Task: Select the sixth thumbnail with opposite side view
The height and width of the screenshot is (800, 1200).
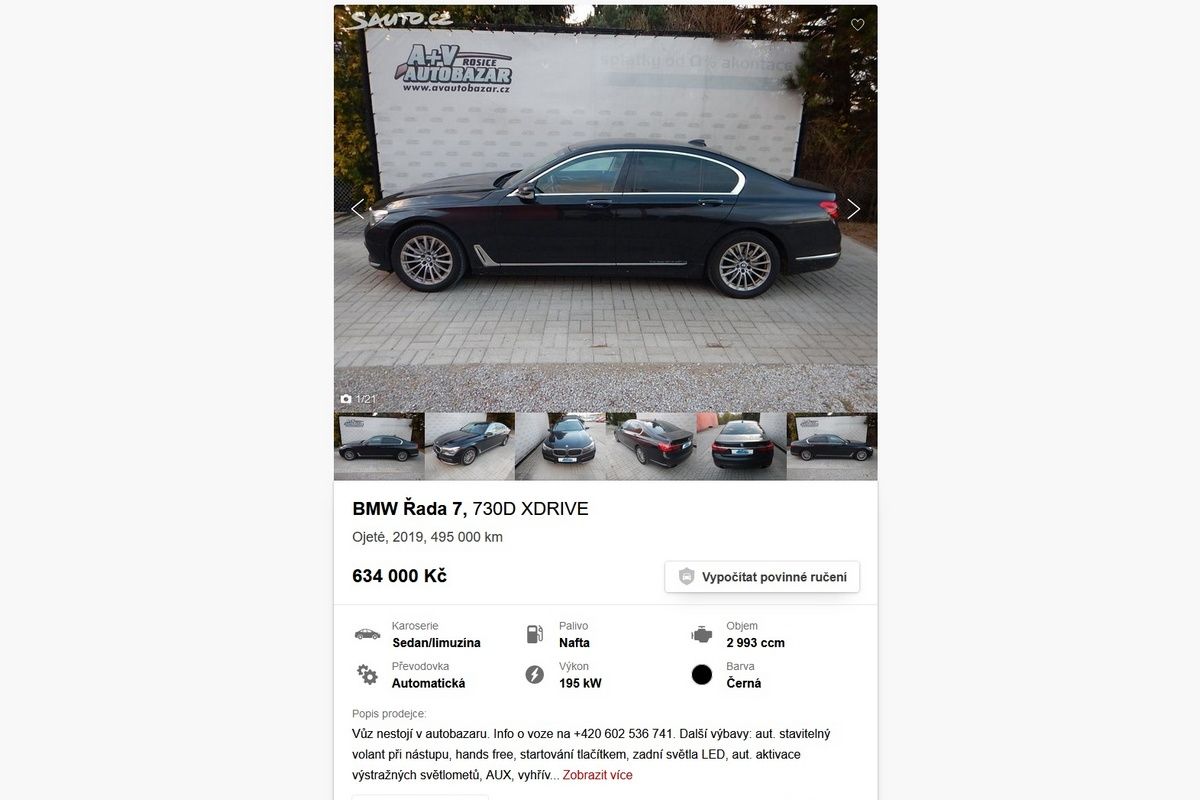Action: pyautogui.click(x=832, y=447)
